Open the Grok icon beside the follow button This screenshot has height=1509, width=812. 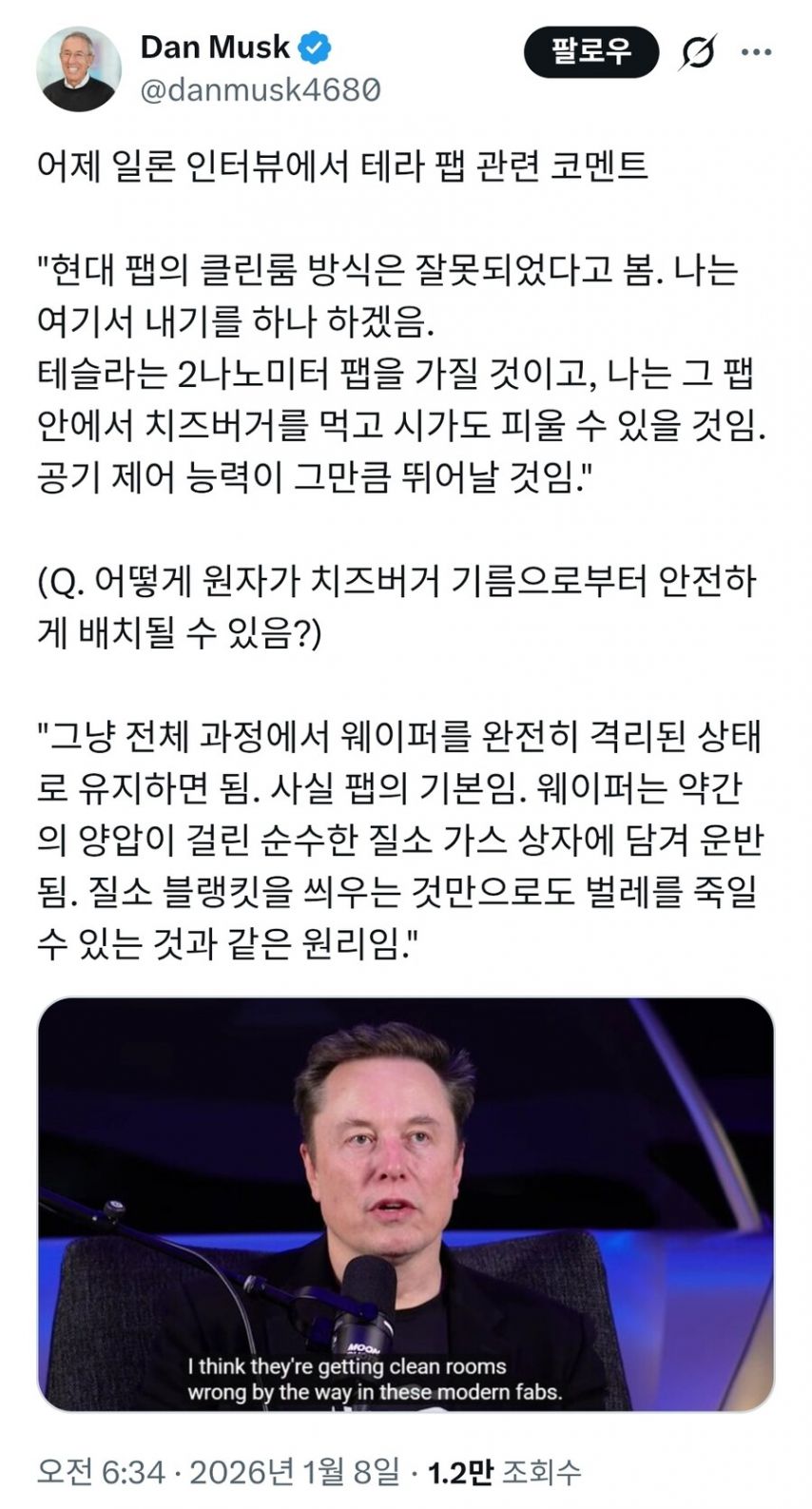pos(697,52)
